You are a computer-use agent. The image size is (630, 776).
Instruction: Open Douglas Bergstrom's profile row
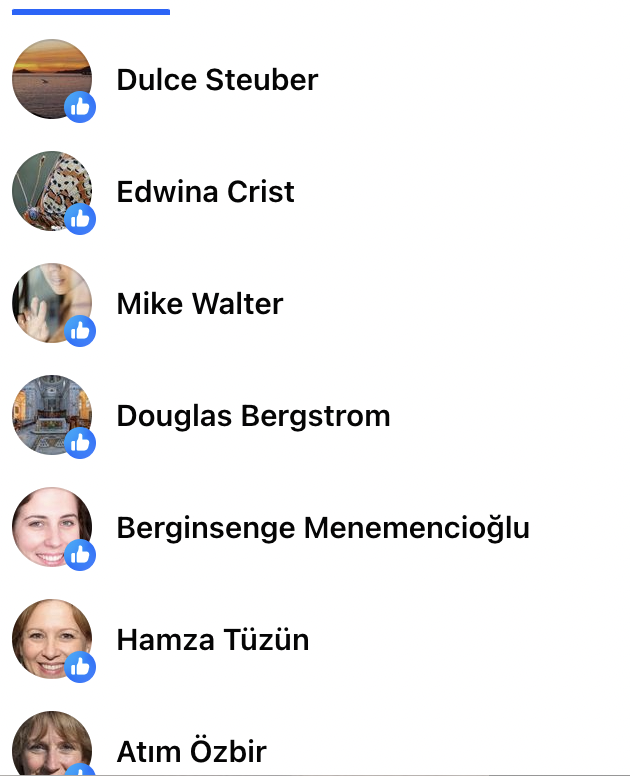[x=253, y=416]
